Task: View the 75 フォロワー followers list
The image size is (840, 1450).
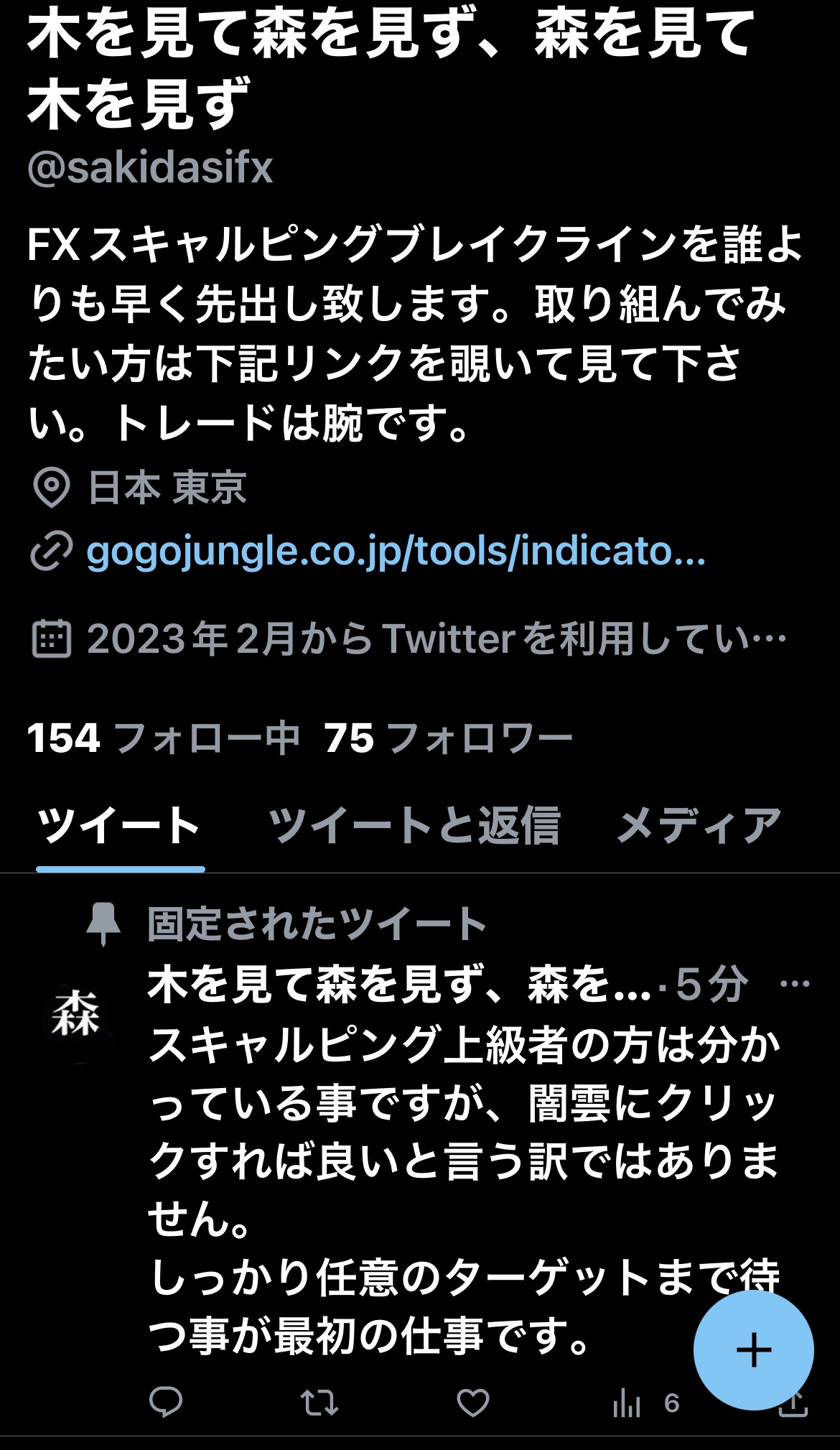Action: tap(448, 738)
